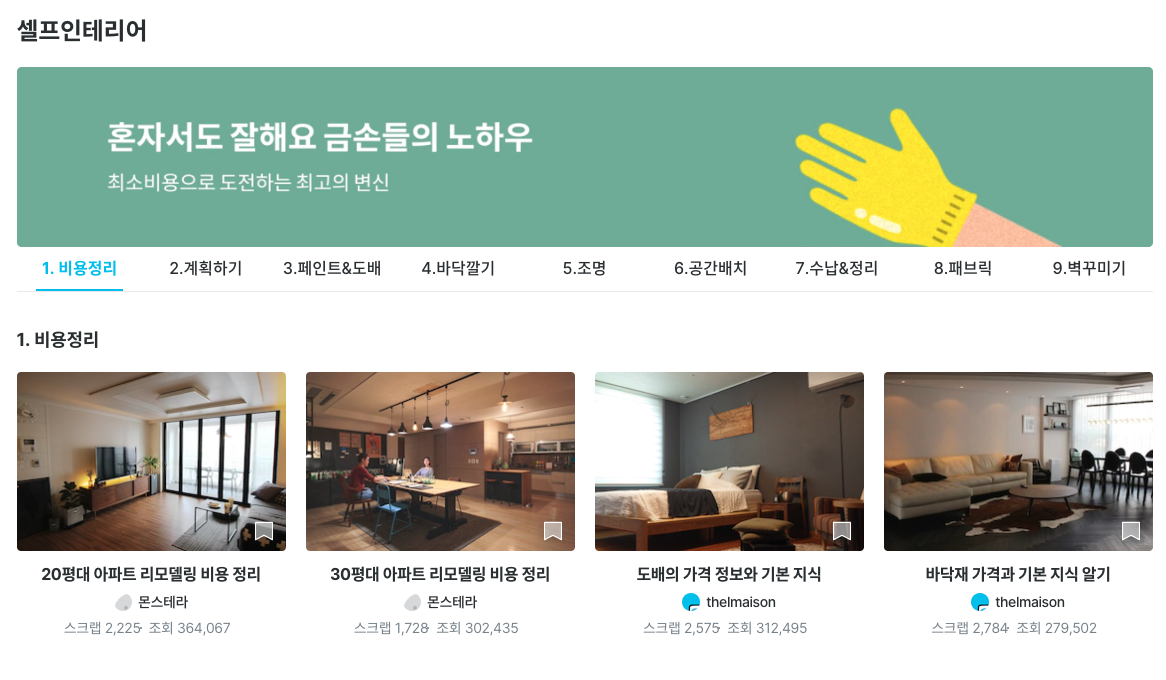The height and width of the screenshot is (680, 1166).
Task: Select the 9.벽꾸미기 tab
Action: 1089,268
